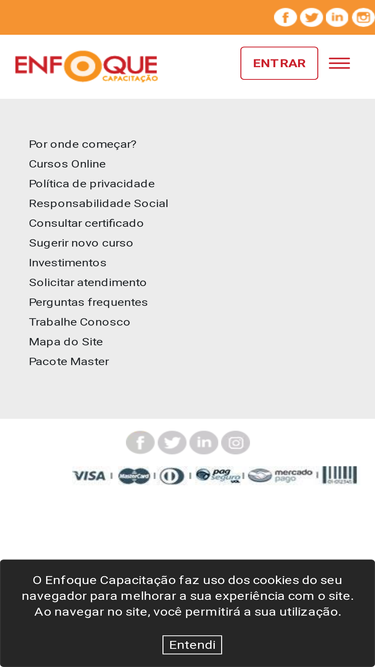Select Consultar certificado

pyautogui.click(x=86, y=223)
